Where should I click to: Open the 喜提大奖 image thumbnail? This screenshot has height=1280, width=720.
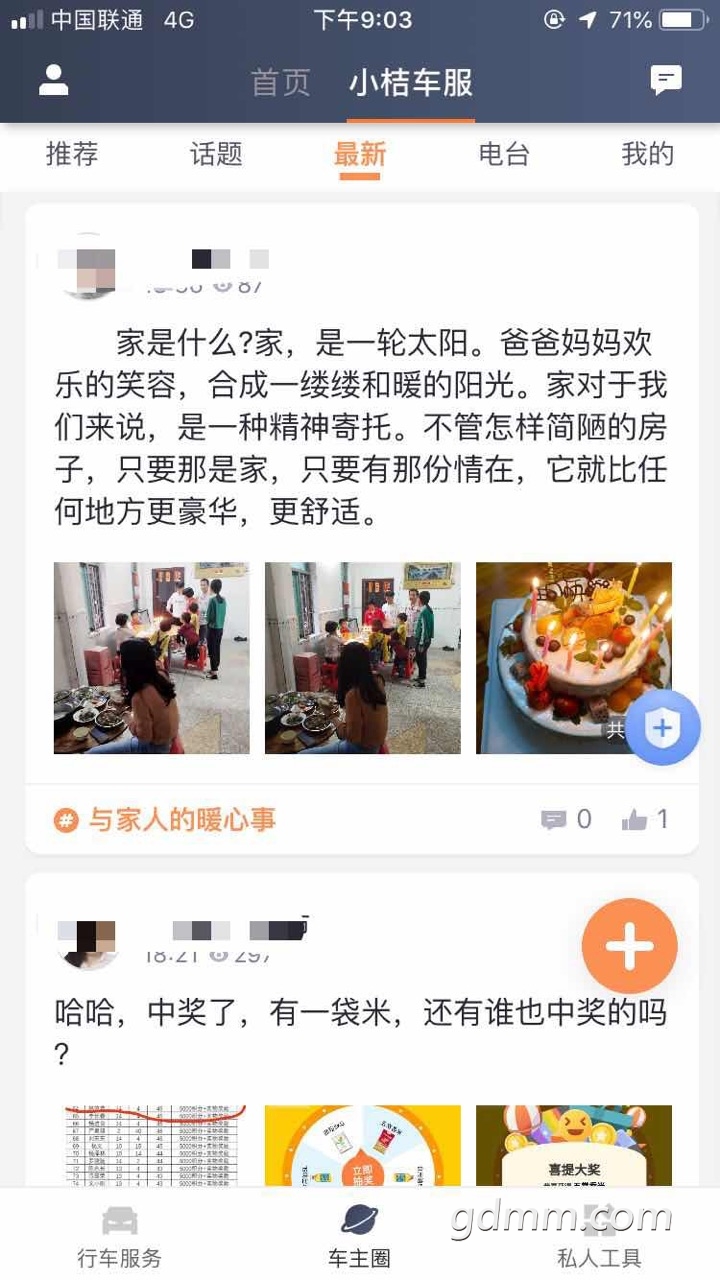point(574,1146)
